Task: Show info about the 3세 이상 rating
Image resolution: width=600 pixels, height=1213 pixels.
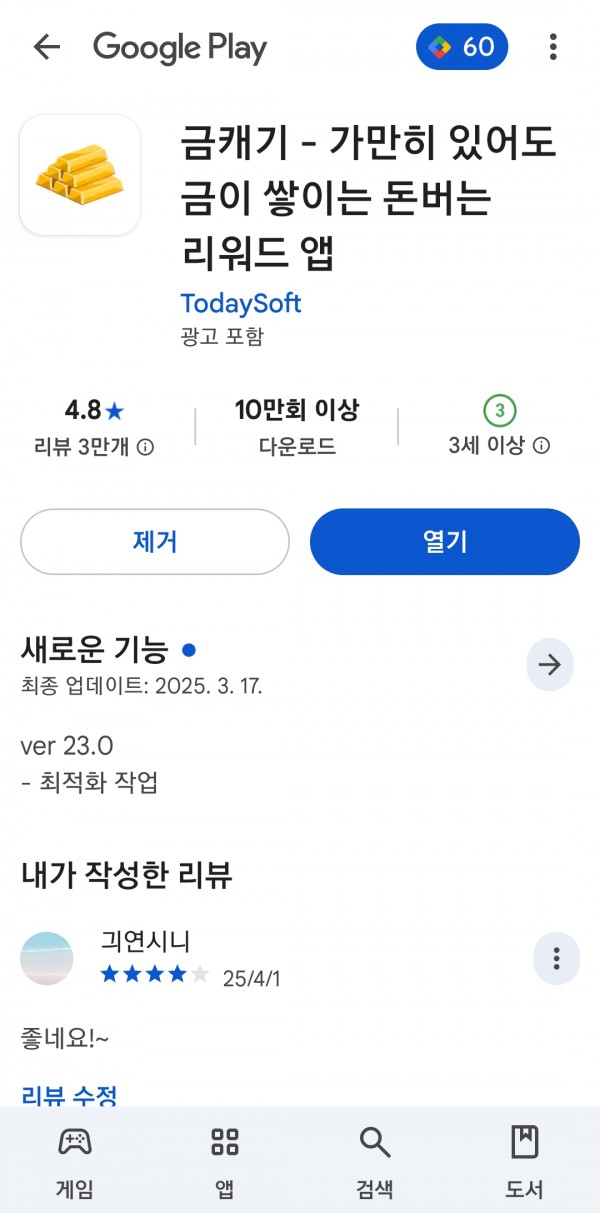Action: [x=542, y=446]
